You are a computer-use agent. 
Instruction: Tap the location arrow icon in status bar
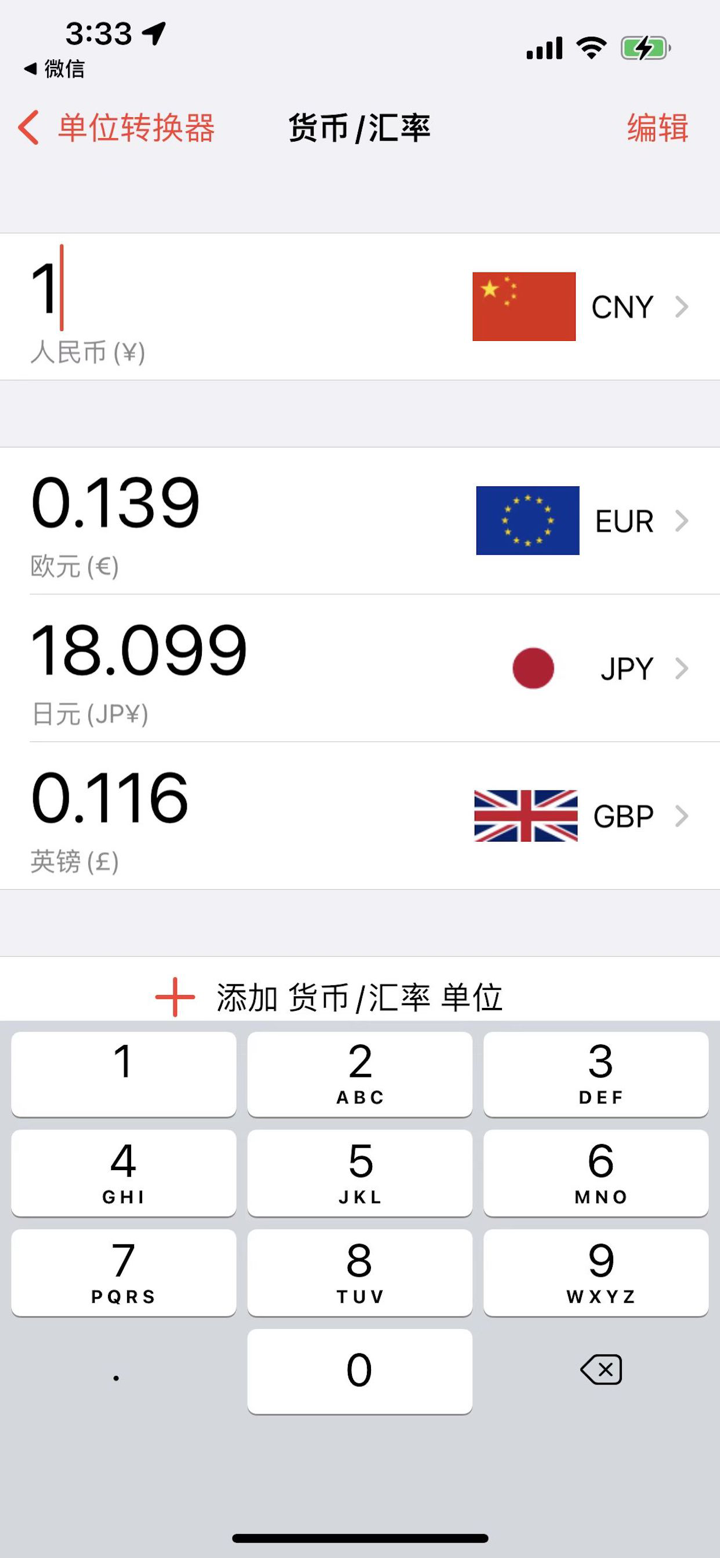(x=153, y=31)
